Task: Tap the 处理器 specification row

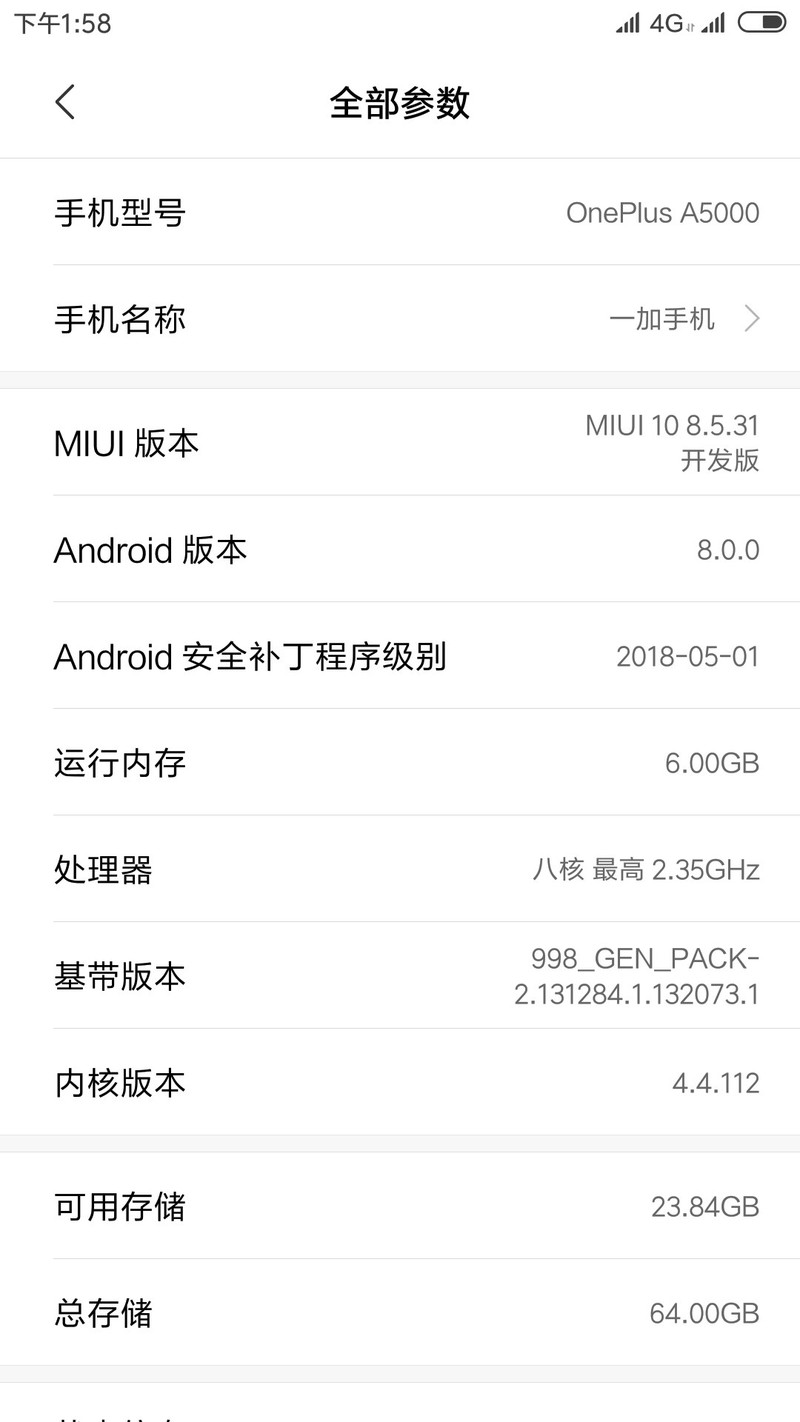Action: (400, 870)
